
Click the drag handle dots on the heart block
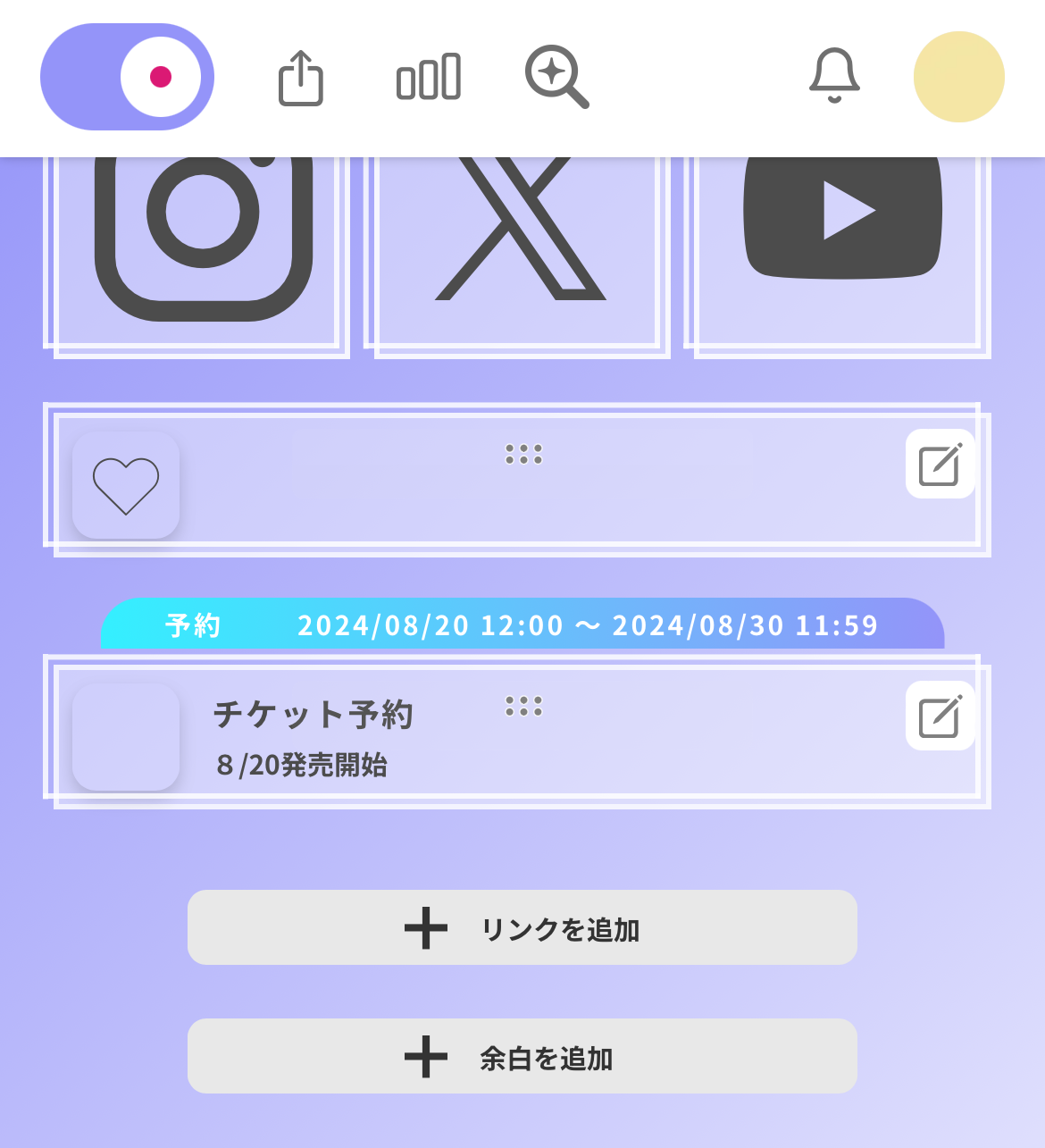(x=523, y=455)
